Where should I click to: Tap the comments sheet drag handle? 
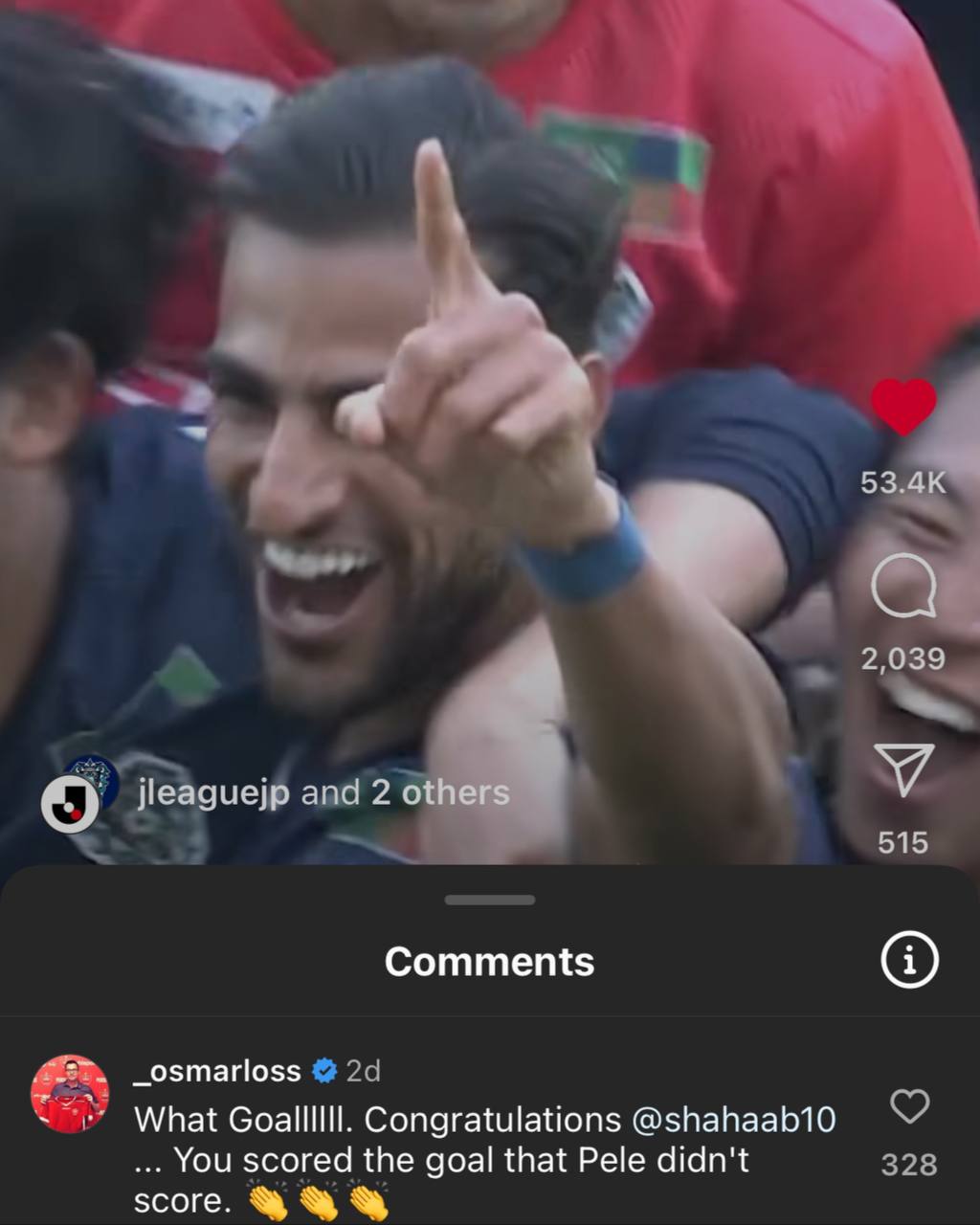click(490, 900)
